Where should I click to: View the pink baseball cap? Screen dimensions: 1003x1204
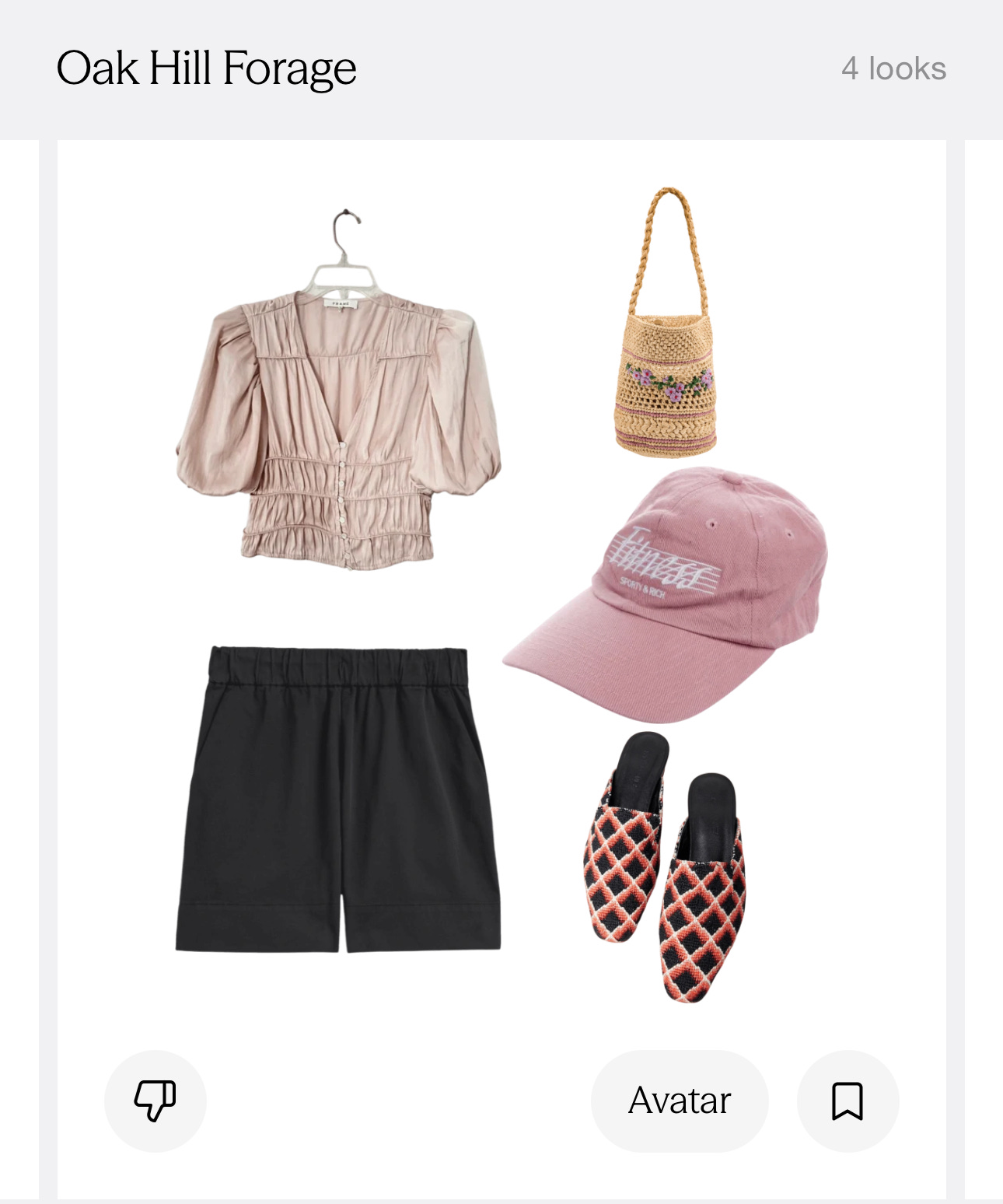point(666,593)
